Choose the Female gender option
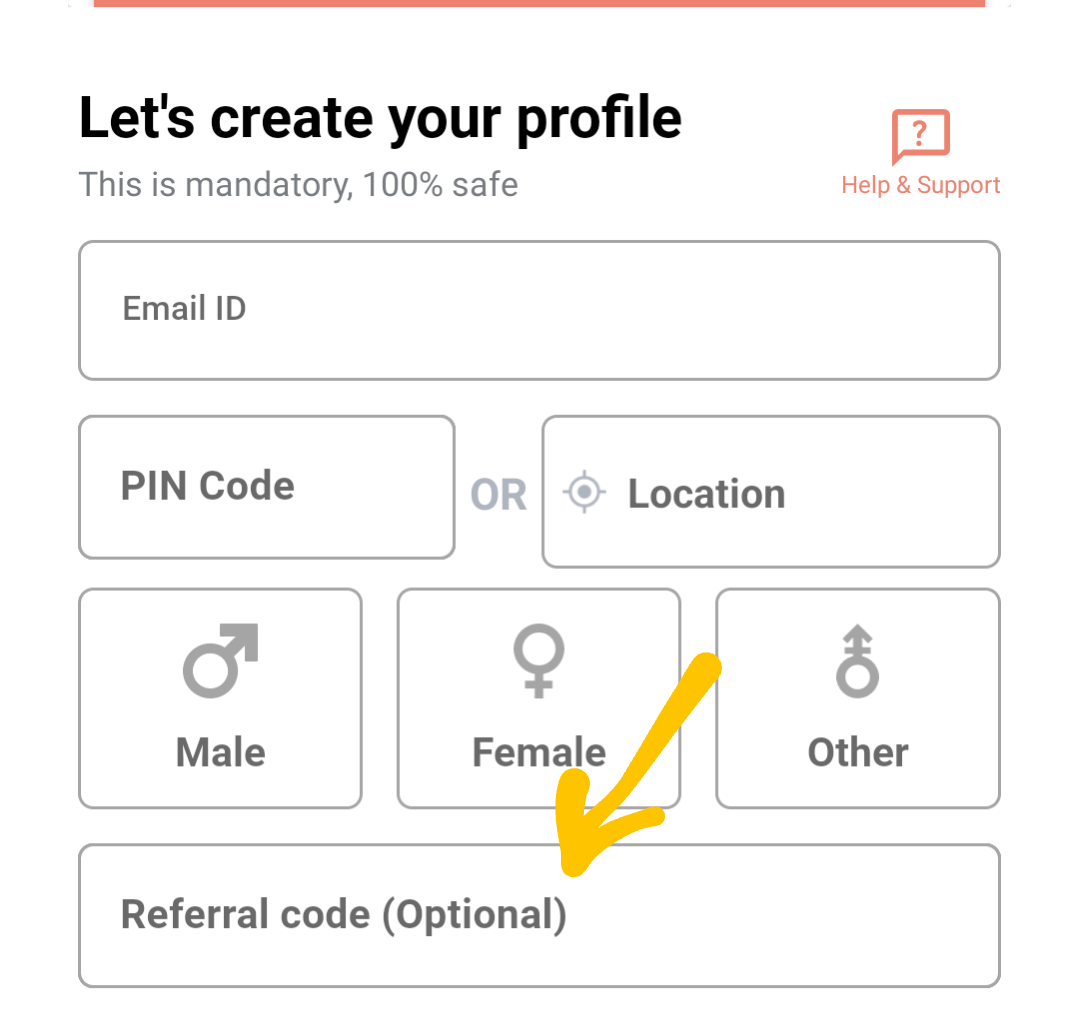Viewport: 1079px width, 1031px height. pyautogui.click(x=538, y=698)
